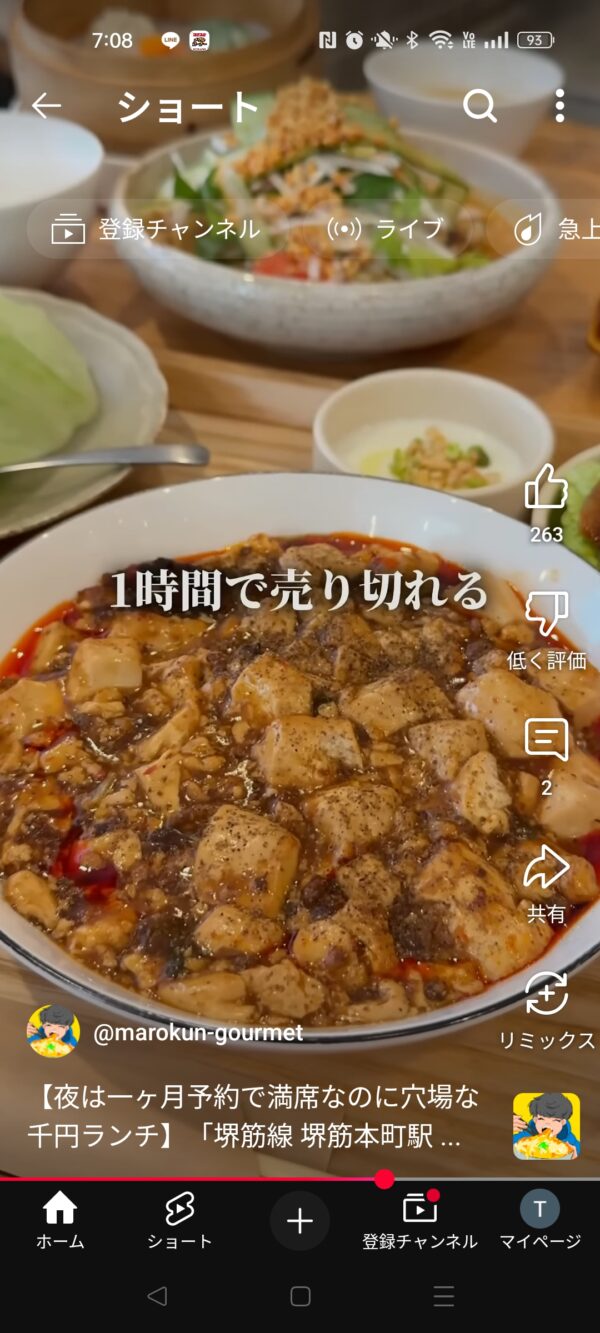
Task: Open @marokun-gourmet channel
Action: (197, 1033)
